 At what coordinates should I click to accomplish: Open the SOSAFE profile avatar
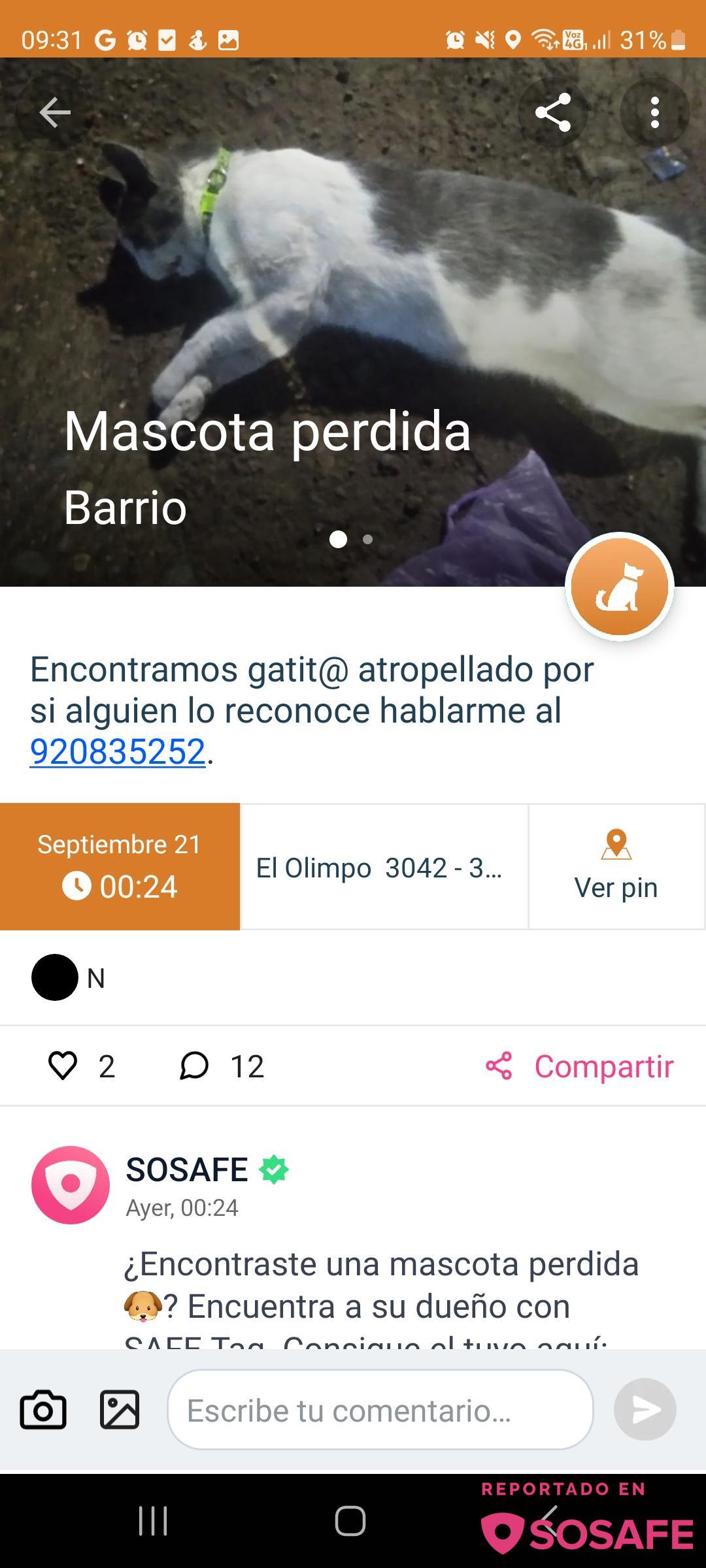pyautogui.click(x=71, y=1184)
